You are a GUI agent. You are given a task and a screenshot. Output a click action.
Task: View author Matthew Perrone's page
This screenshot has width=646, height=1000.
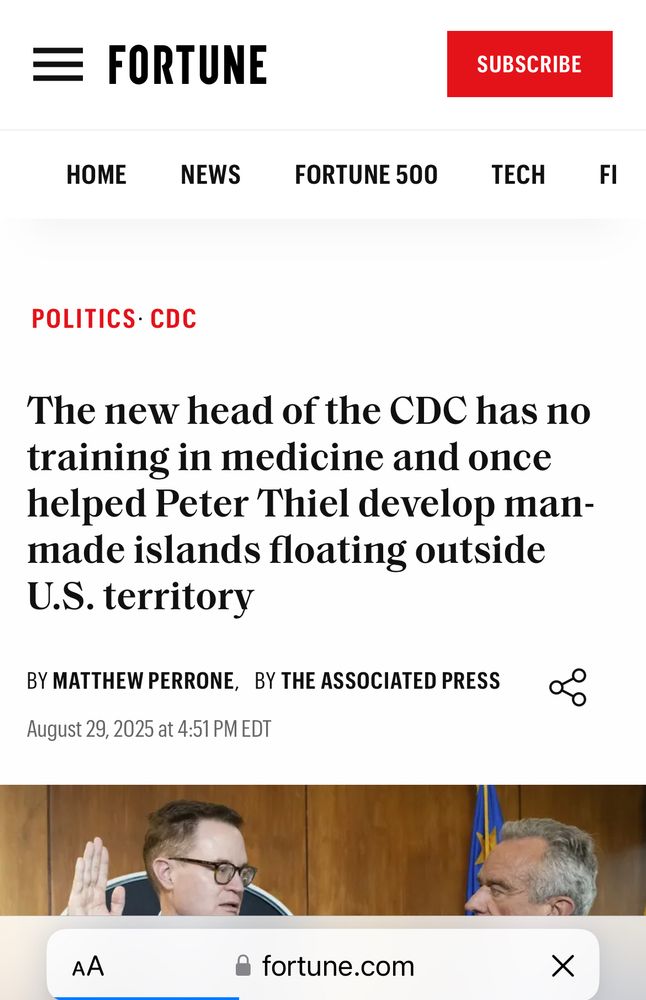tap(144, 682)
